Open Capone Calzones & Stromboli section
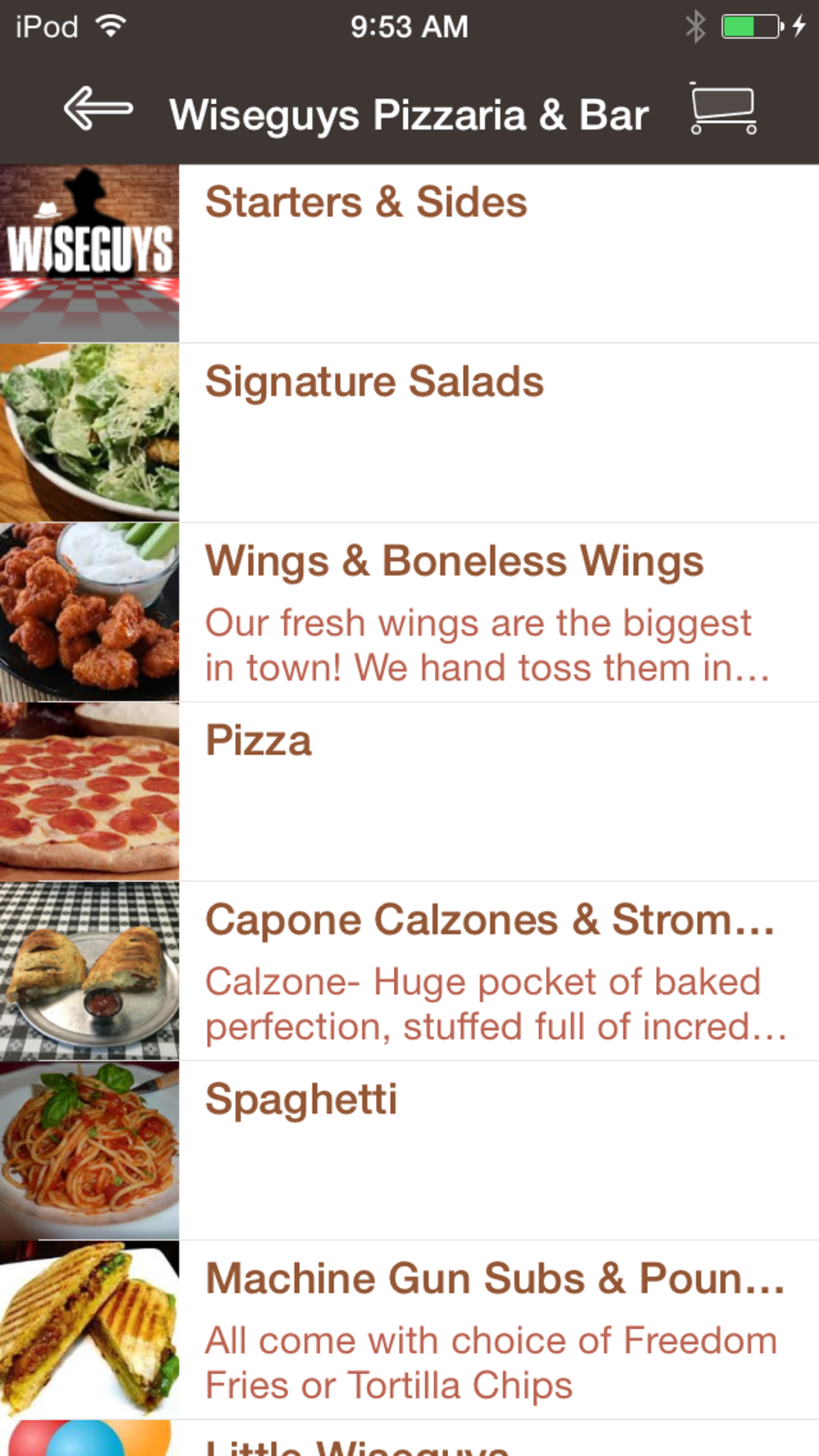Screen dimensions: 819x1456 point(409,971)
